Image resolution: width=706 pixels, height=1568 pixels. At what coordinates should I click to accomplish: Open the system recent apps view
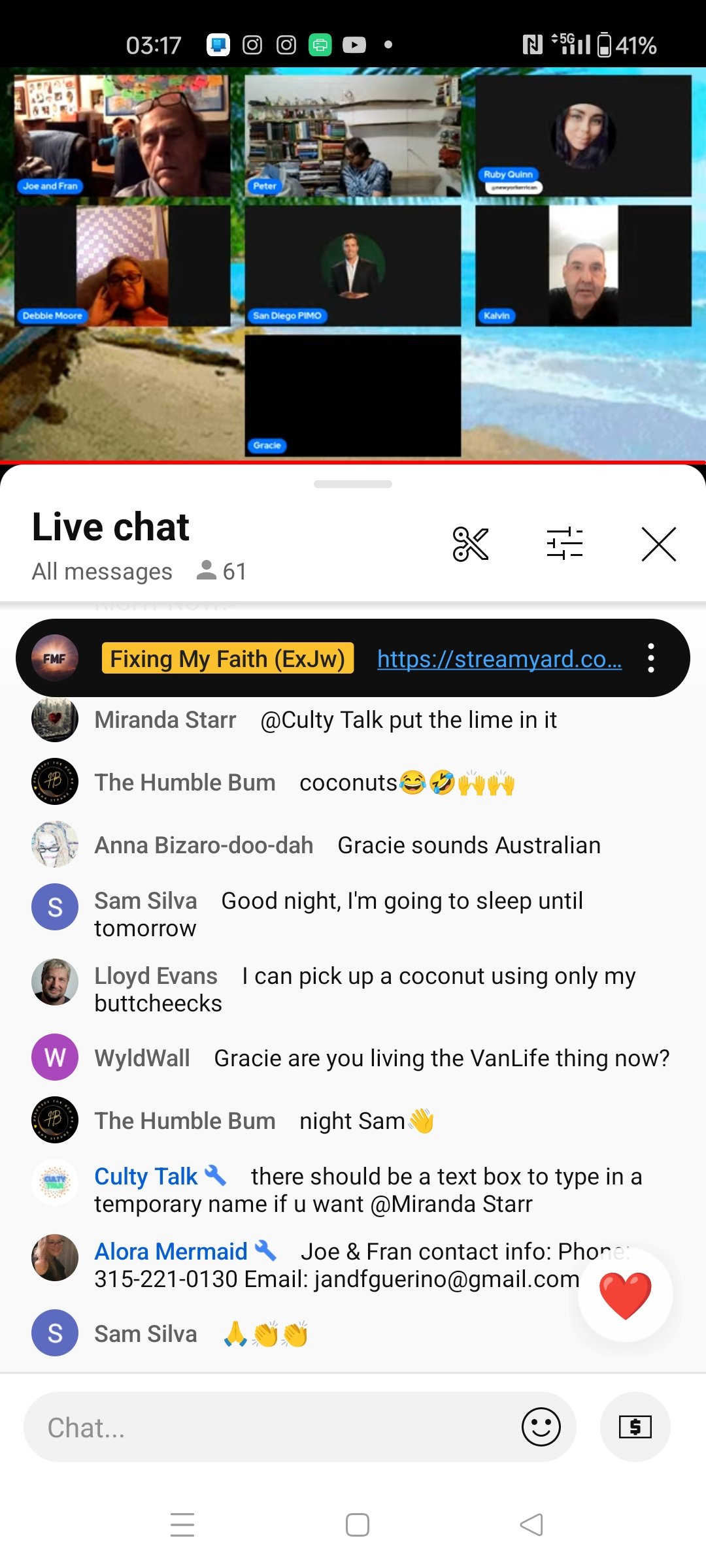click(182, 1525)
